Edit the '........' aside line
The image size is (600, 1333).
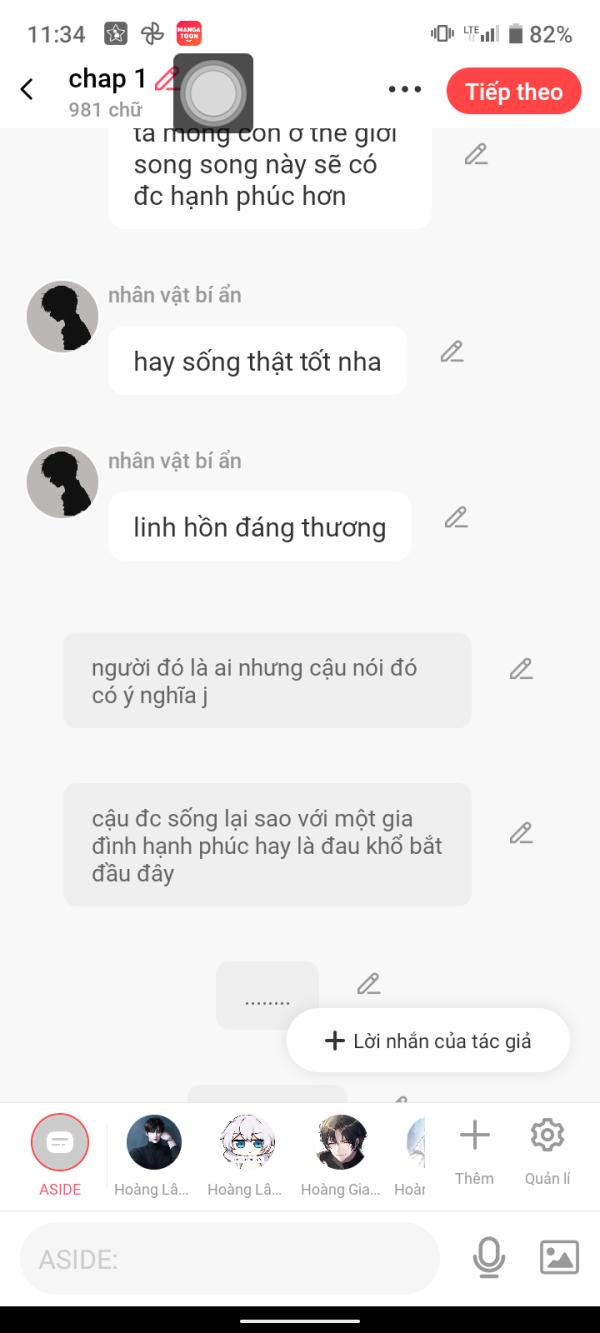(x=369, y=985)
